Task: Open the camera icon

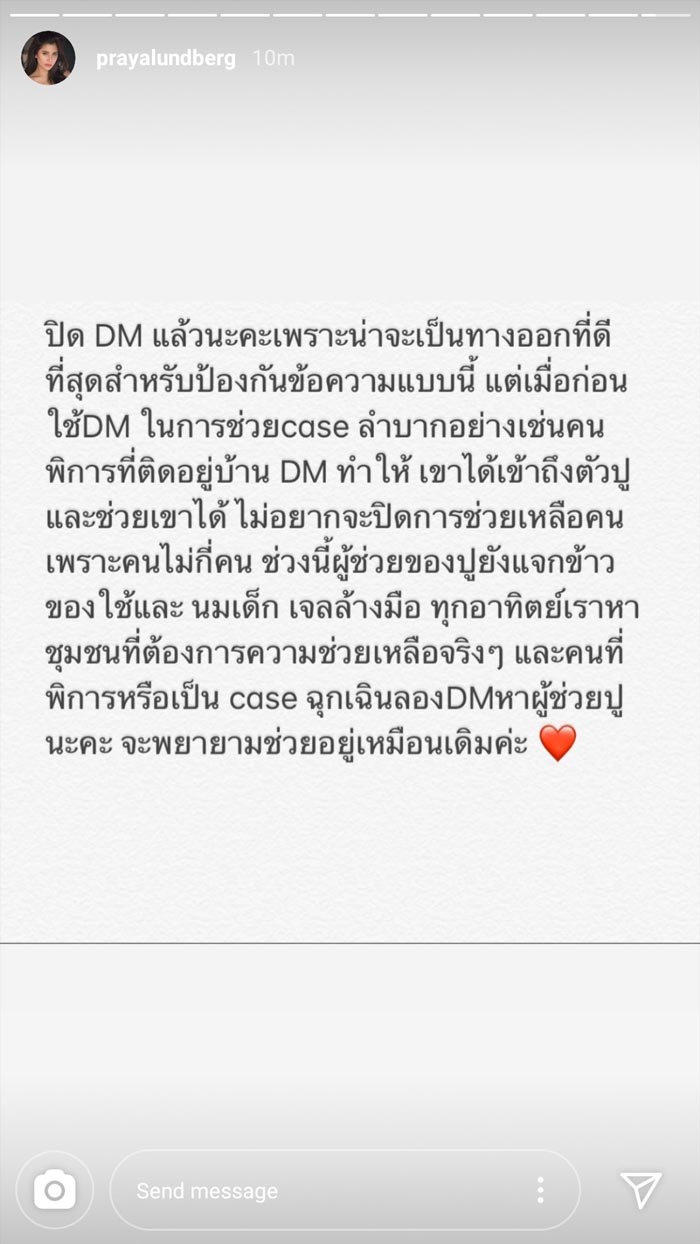Action: pyautogui.click(x=55, y=1190)
